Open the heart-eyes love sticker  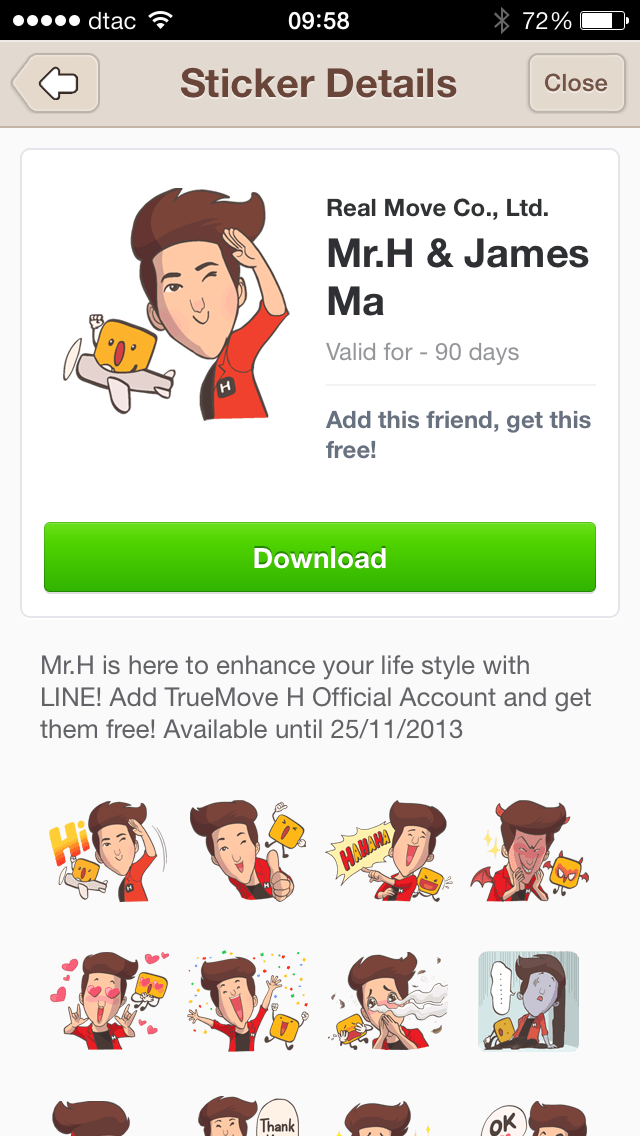pos(108,1000)
